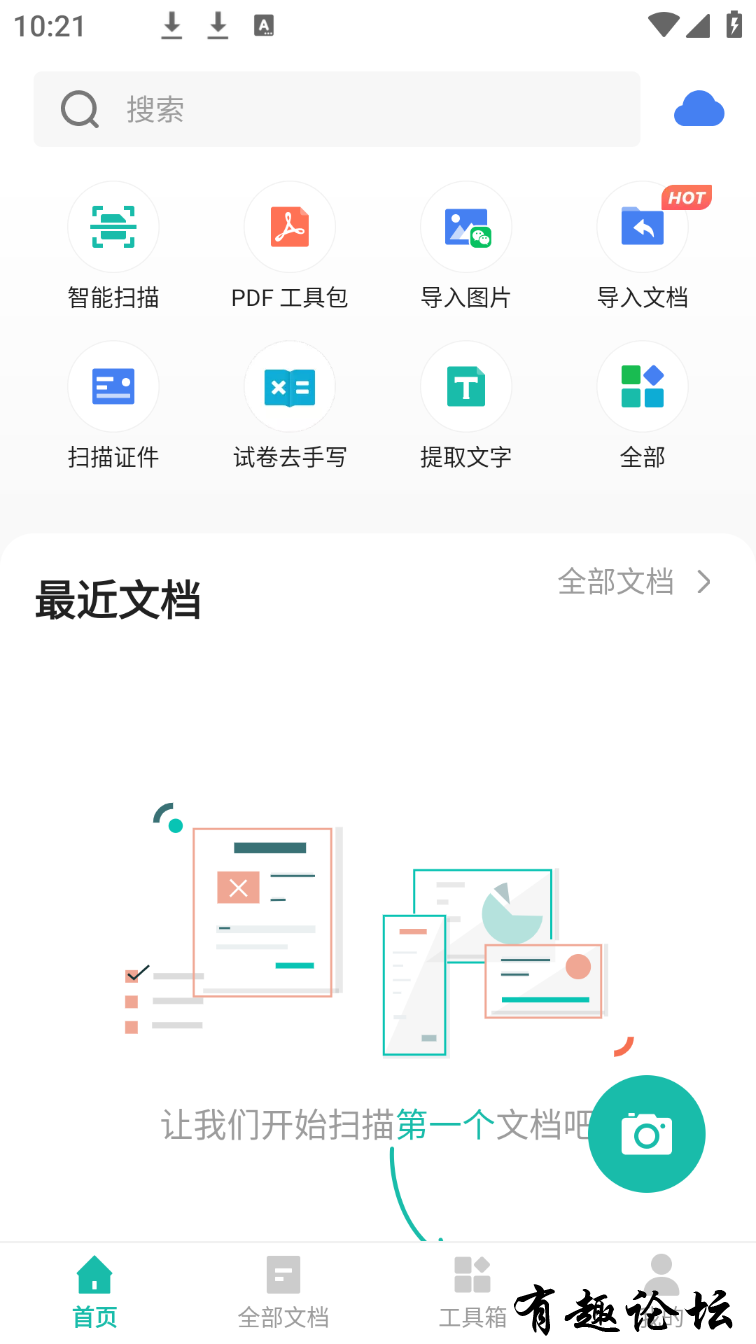Open the cloud sync icon

[x=698, y=109]
